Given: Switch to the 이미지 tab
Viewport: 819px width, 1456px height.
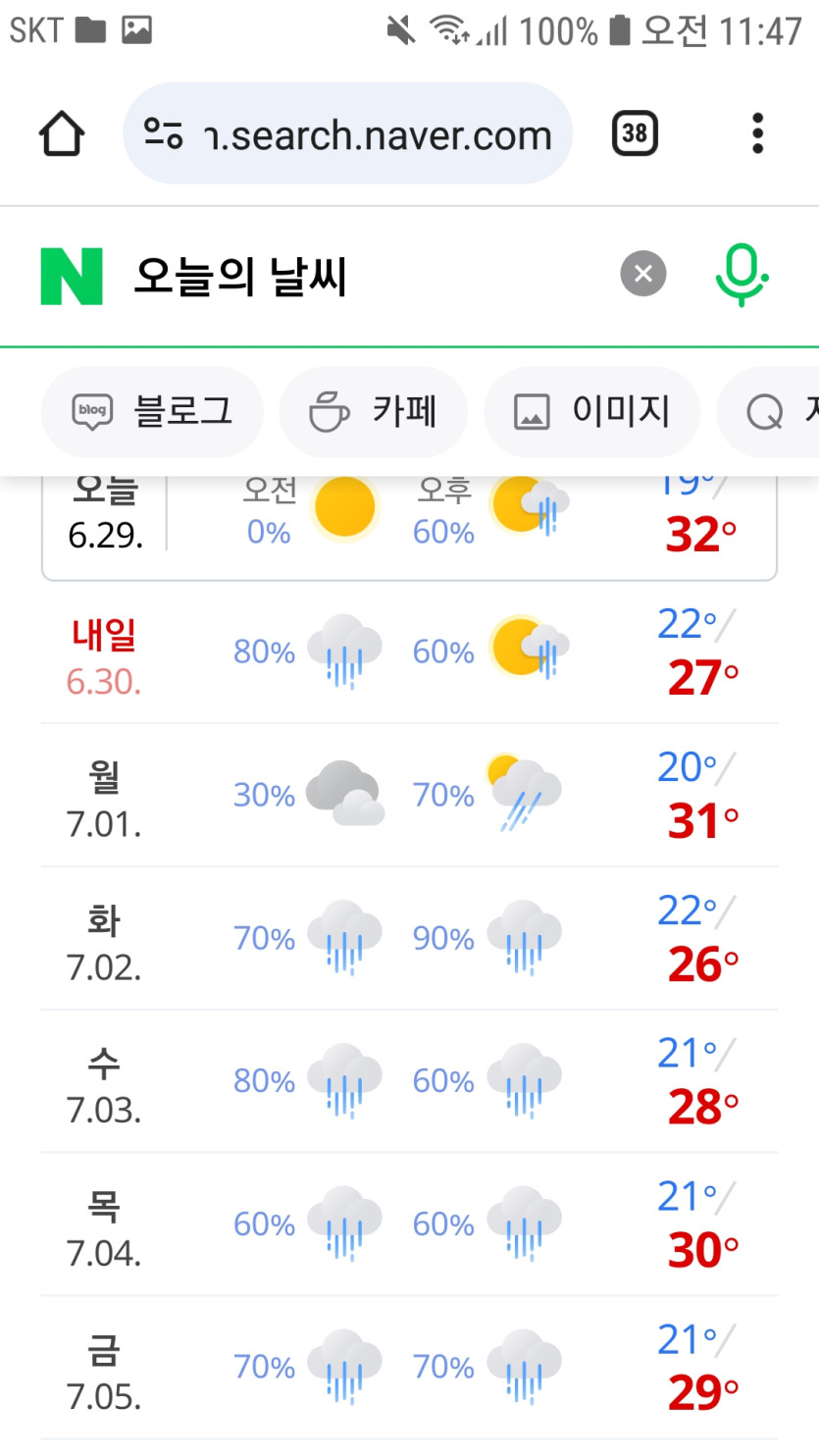Looking at the screenshot, I should (x=592, y=412).
